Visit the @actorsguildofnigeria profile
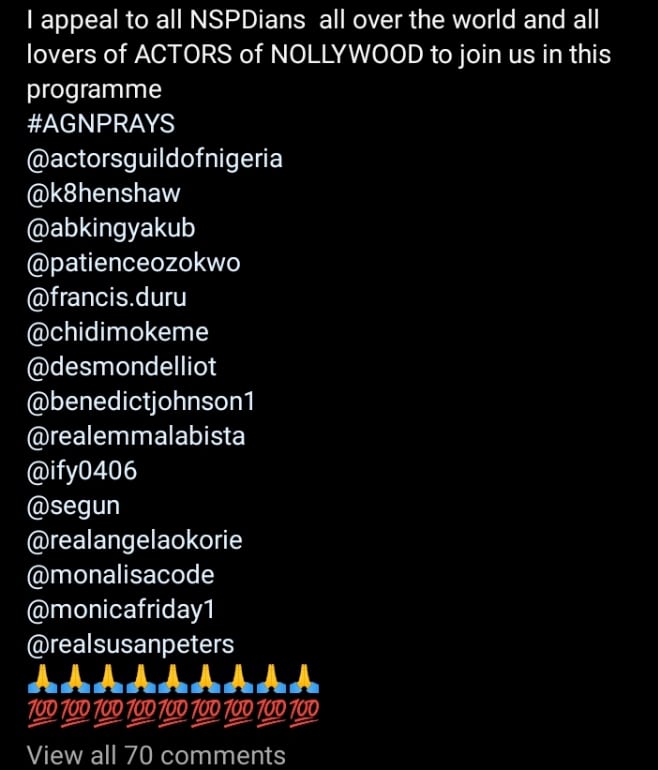 (x=154, y=159)
